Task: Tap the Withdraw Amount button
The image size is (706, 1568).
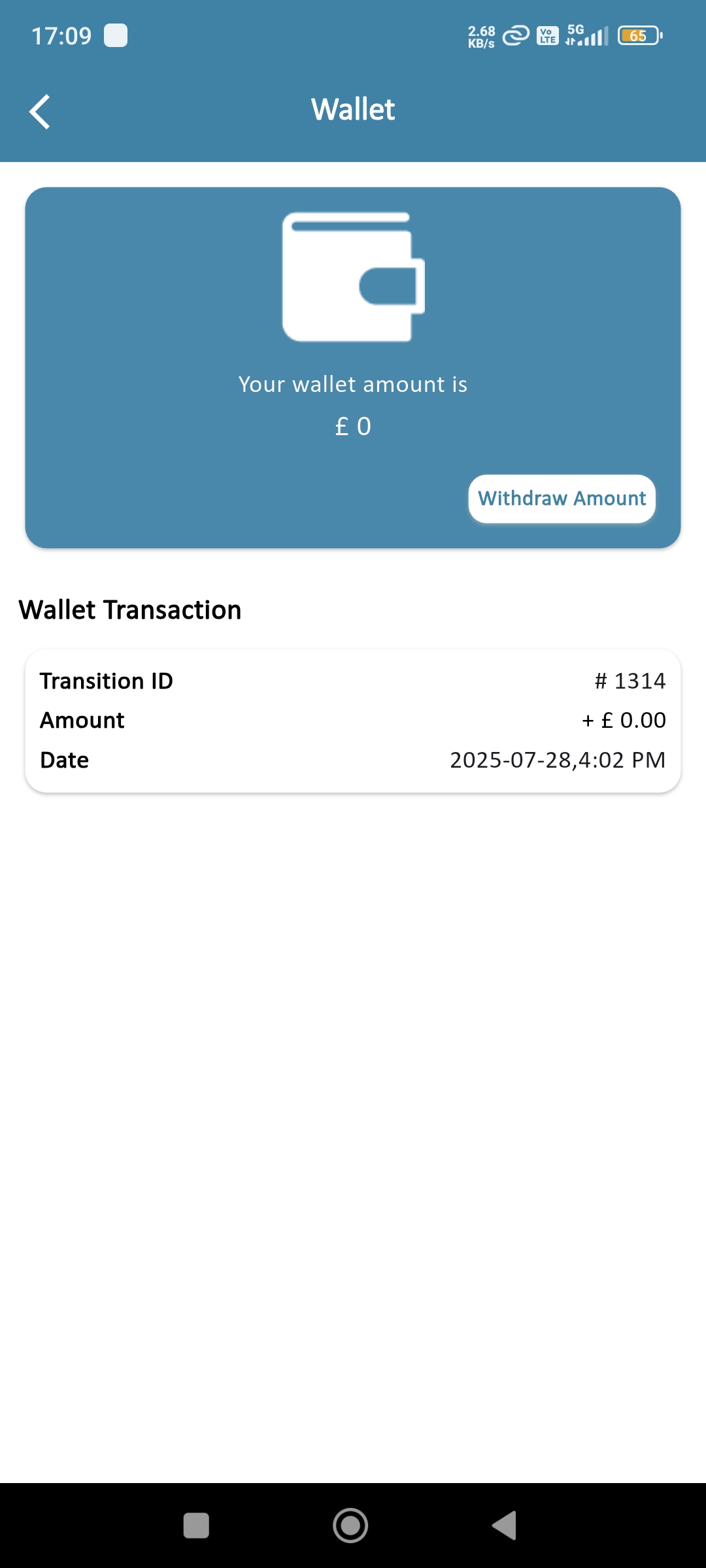Action: tap(562, 498)
